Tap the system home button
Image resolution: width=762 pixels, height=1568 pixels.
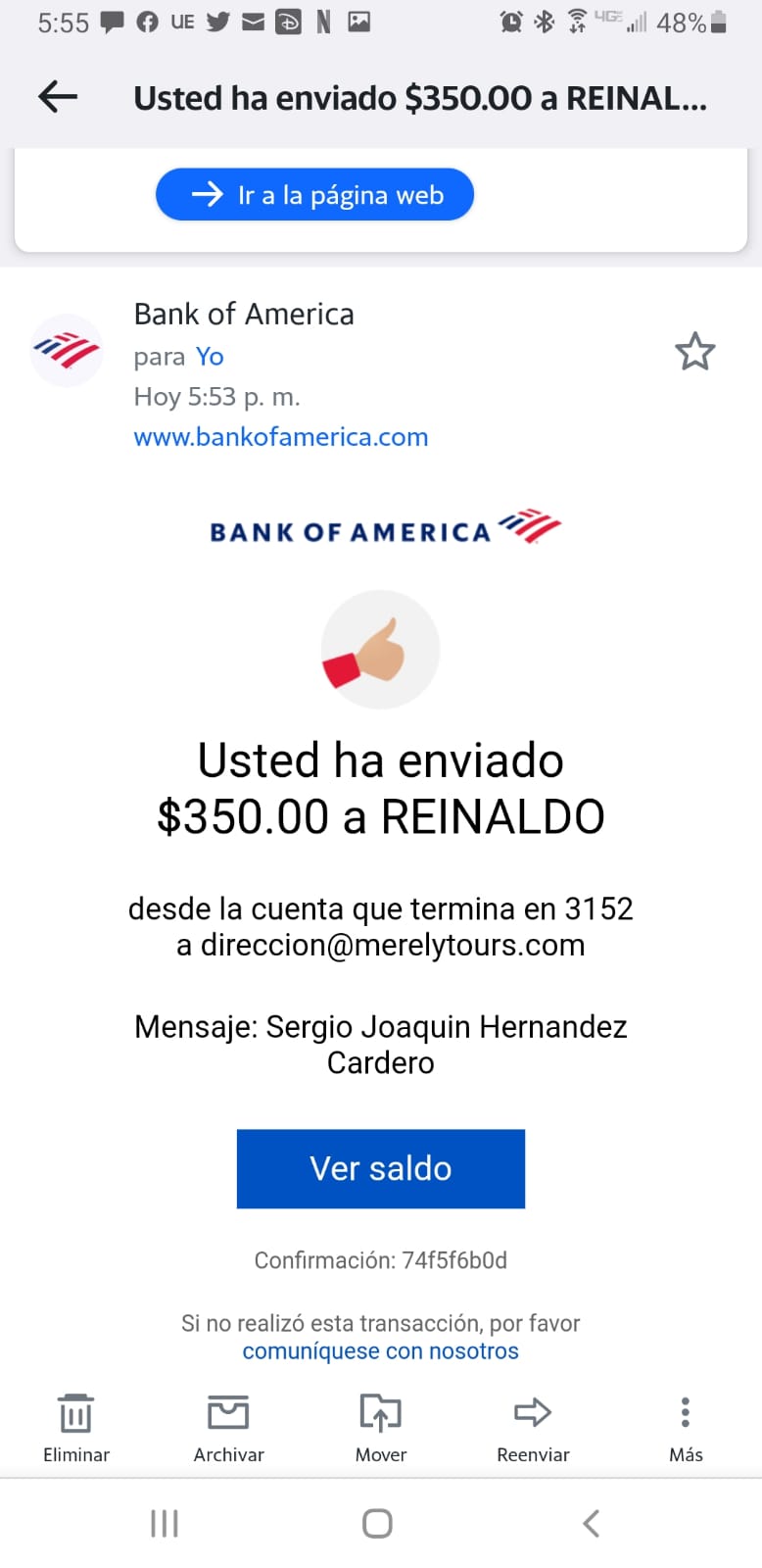tap(377, 1523)
